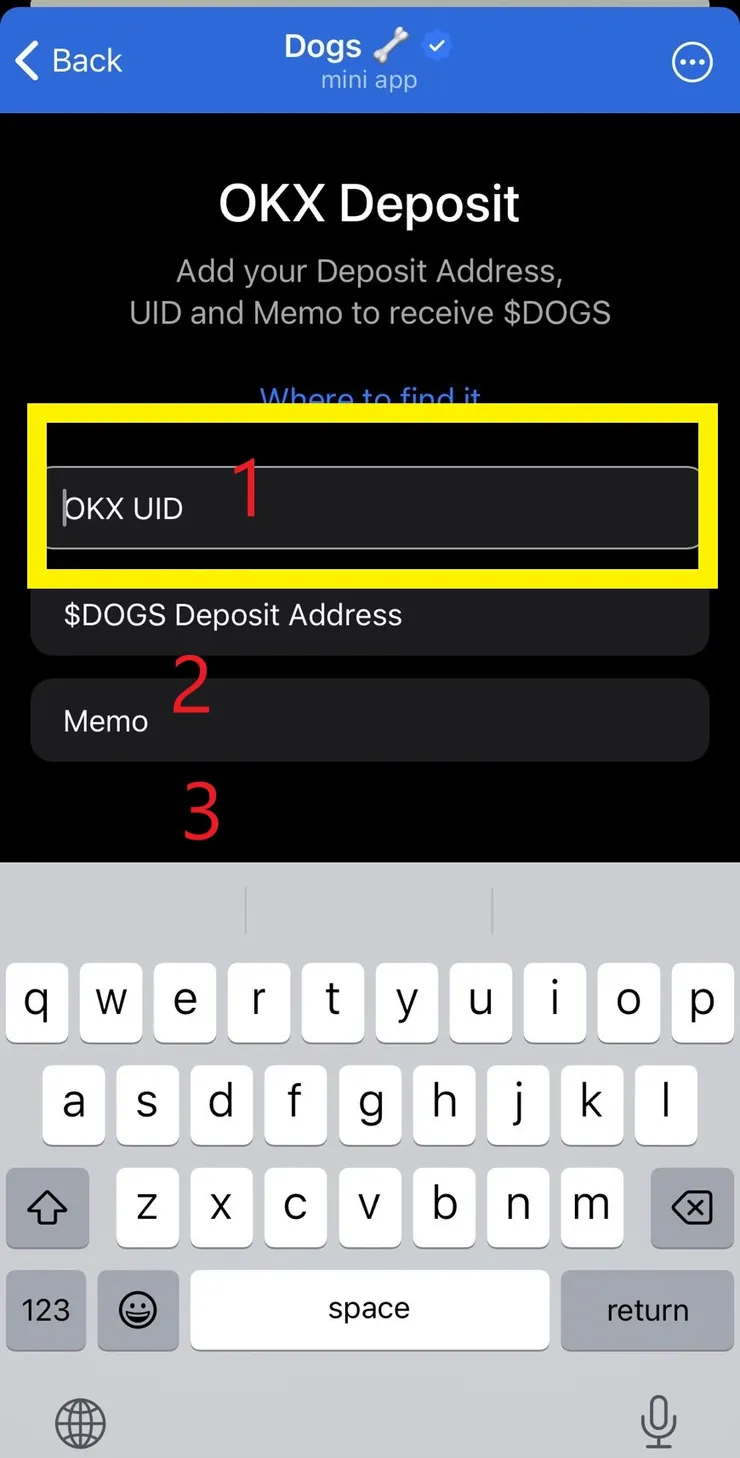Change keyboard language via the globe
Image resolution: width=740 pixels, height=1458 pixels.
80,1422
